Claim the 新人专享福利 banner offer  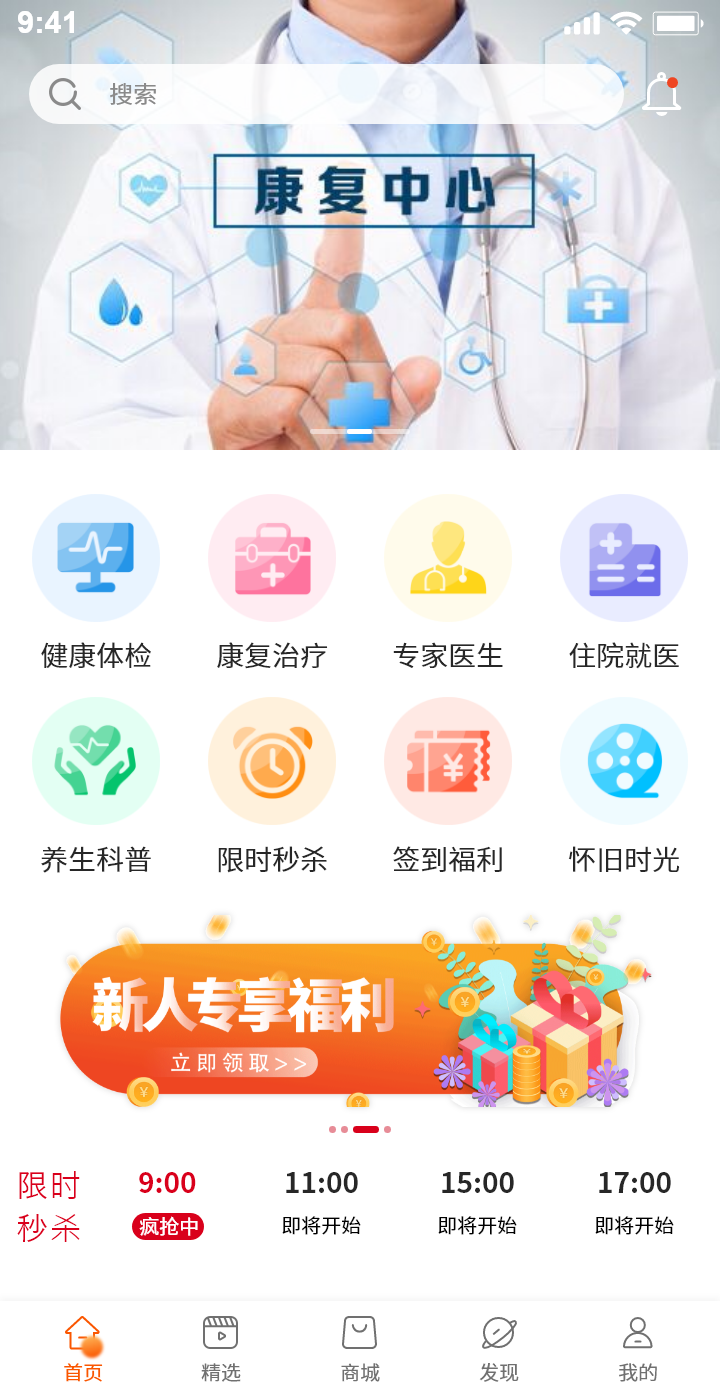click(236, 1062)
